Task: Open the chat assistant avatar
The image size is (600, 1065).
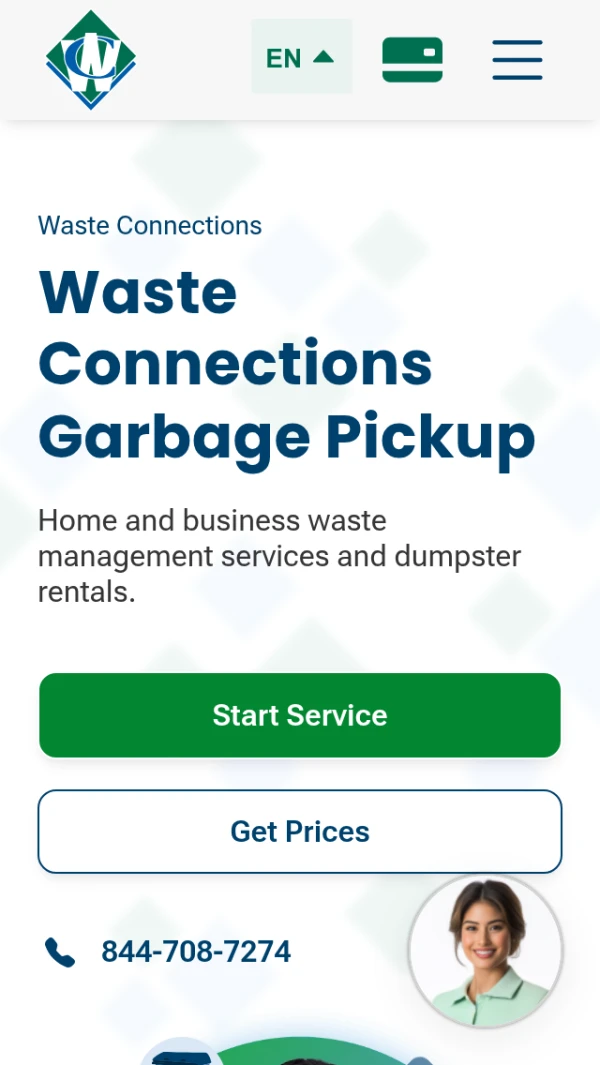Action: point(486,951)
